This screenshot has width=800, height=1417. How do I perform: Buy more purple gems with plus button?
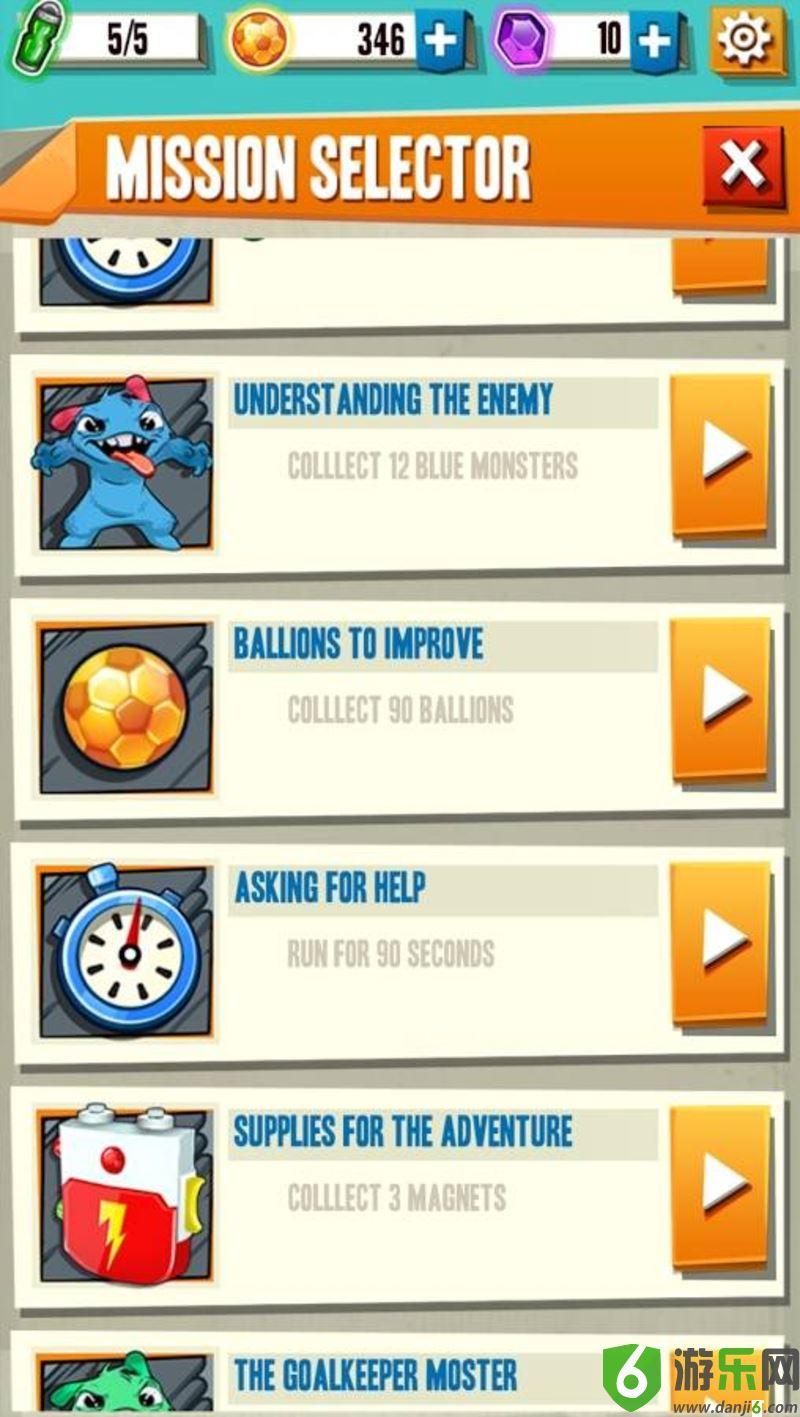tap(653, 40)
